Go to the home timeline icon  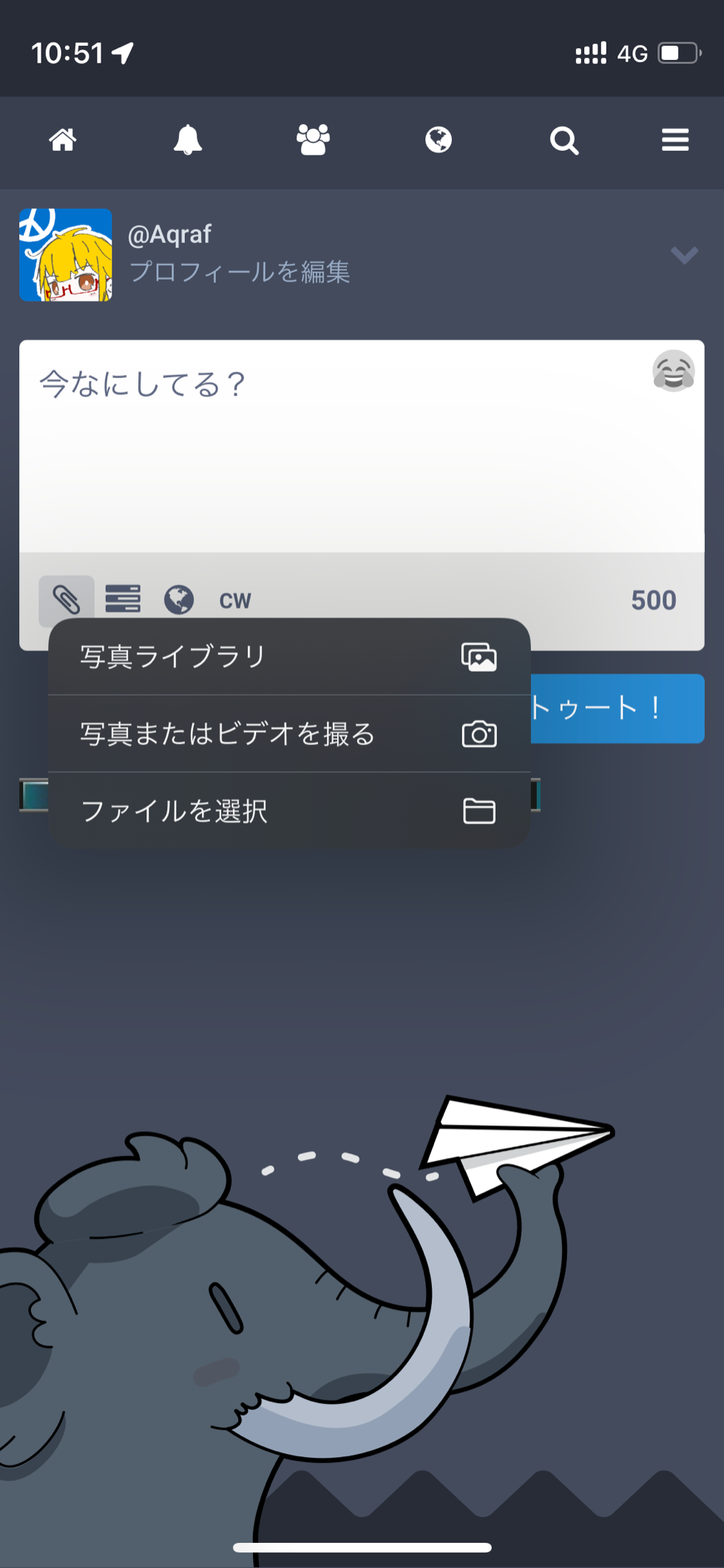point(63,140)
